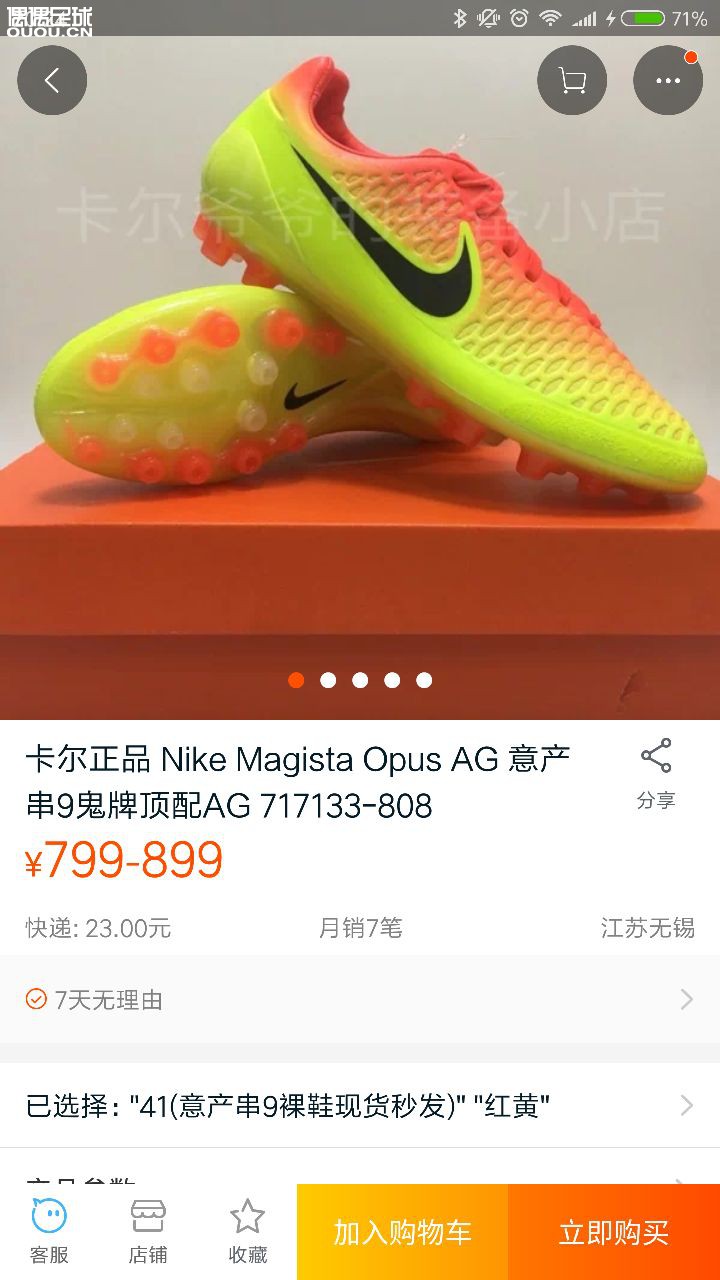This screenshot has height=1280, width=720.
Task: Expand the 产品参数 product parameters section
Action: (x=360, y=1180)
